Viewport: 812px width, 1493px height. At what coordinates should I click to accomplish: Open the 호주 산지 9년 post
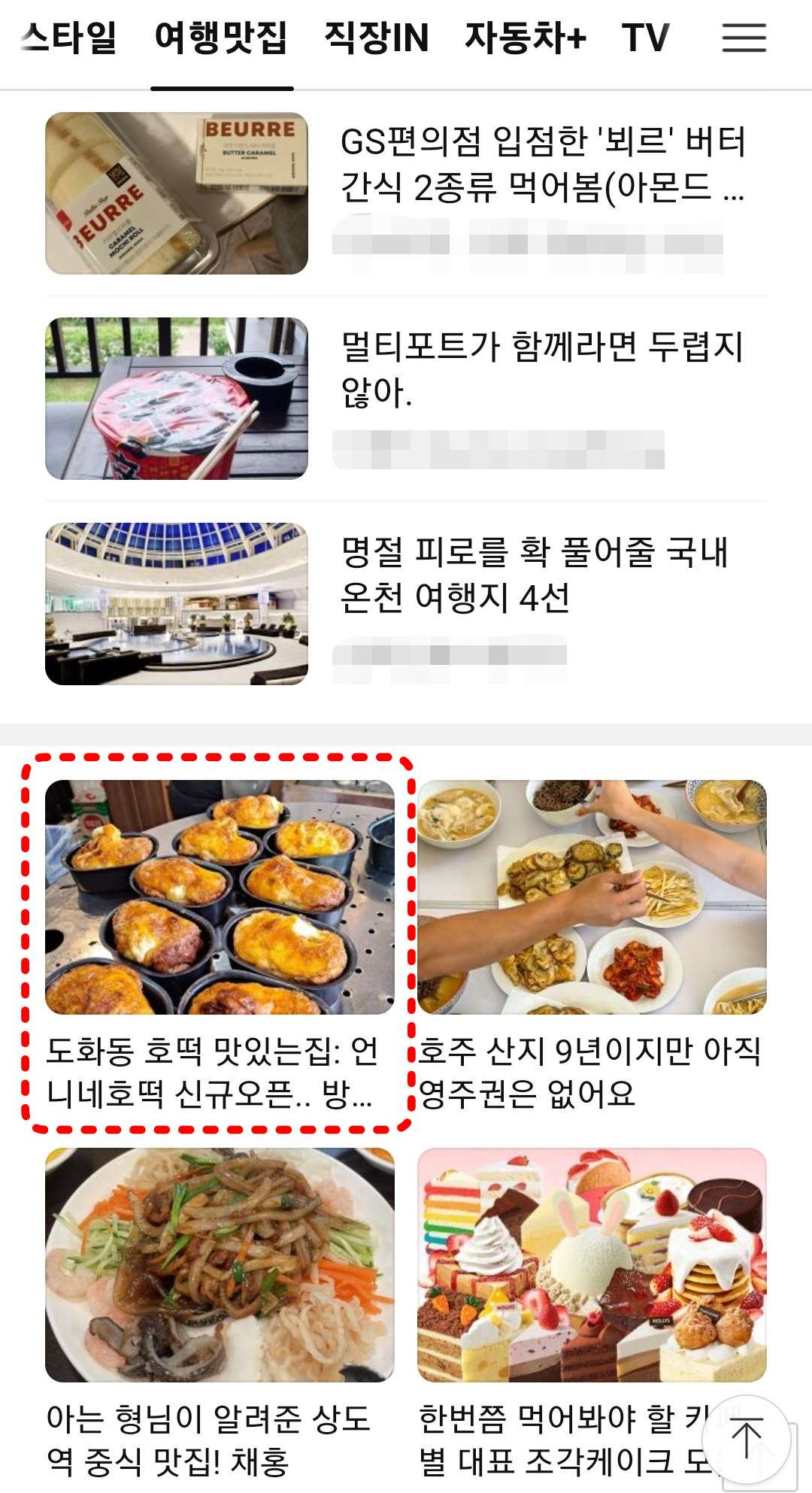594,1072
